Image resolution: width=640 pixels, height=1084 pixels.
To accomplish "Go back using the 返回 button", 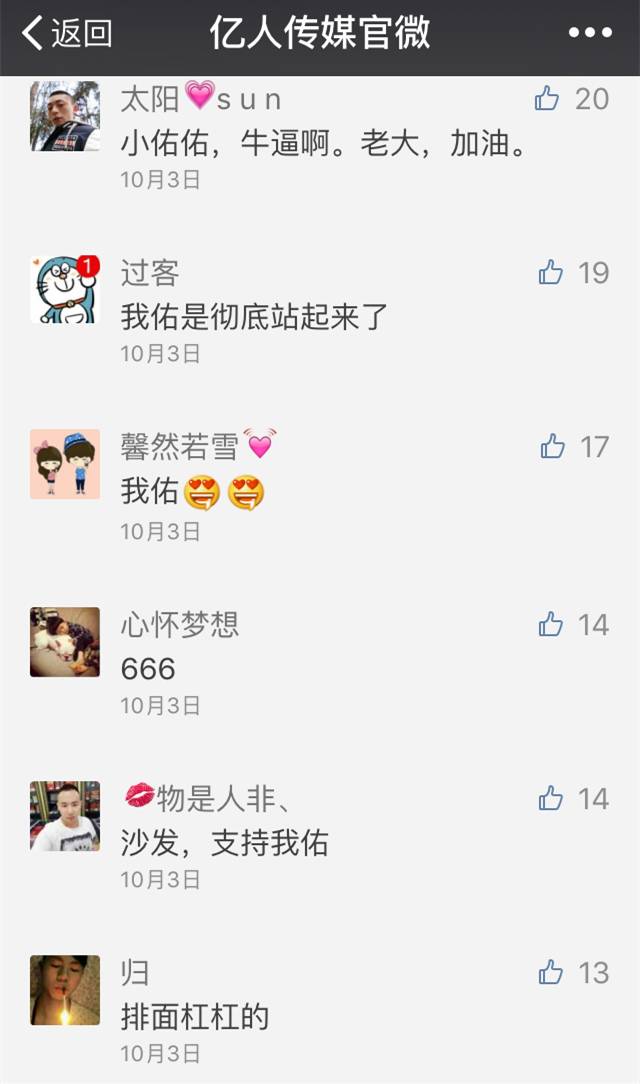I will click(66, 33).
